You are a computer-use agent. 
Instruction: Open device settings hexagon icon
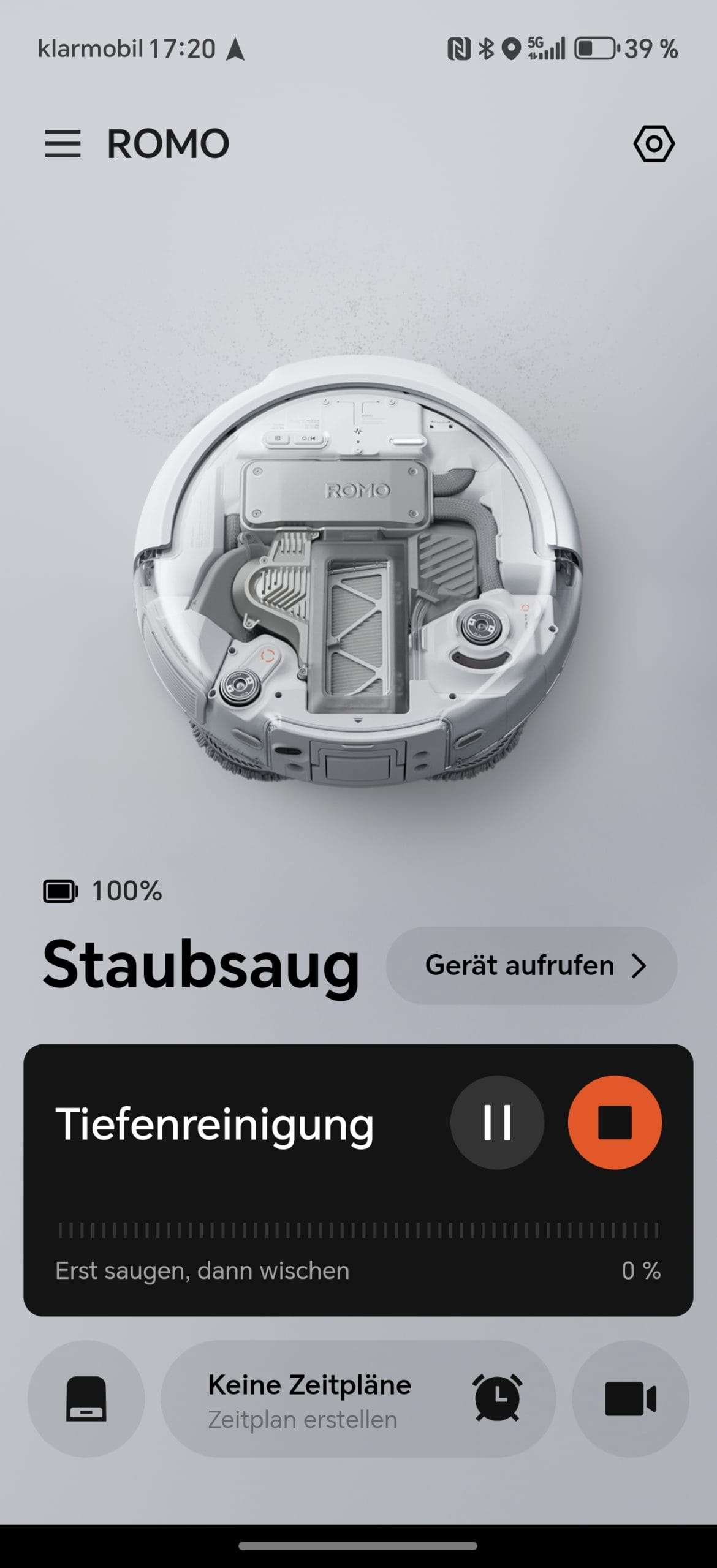coord(653,144)
